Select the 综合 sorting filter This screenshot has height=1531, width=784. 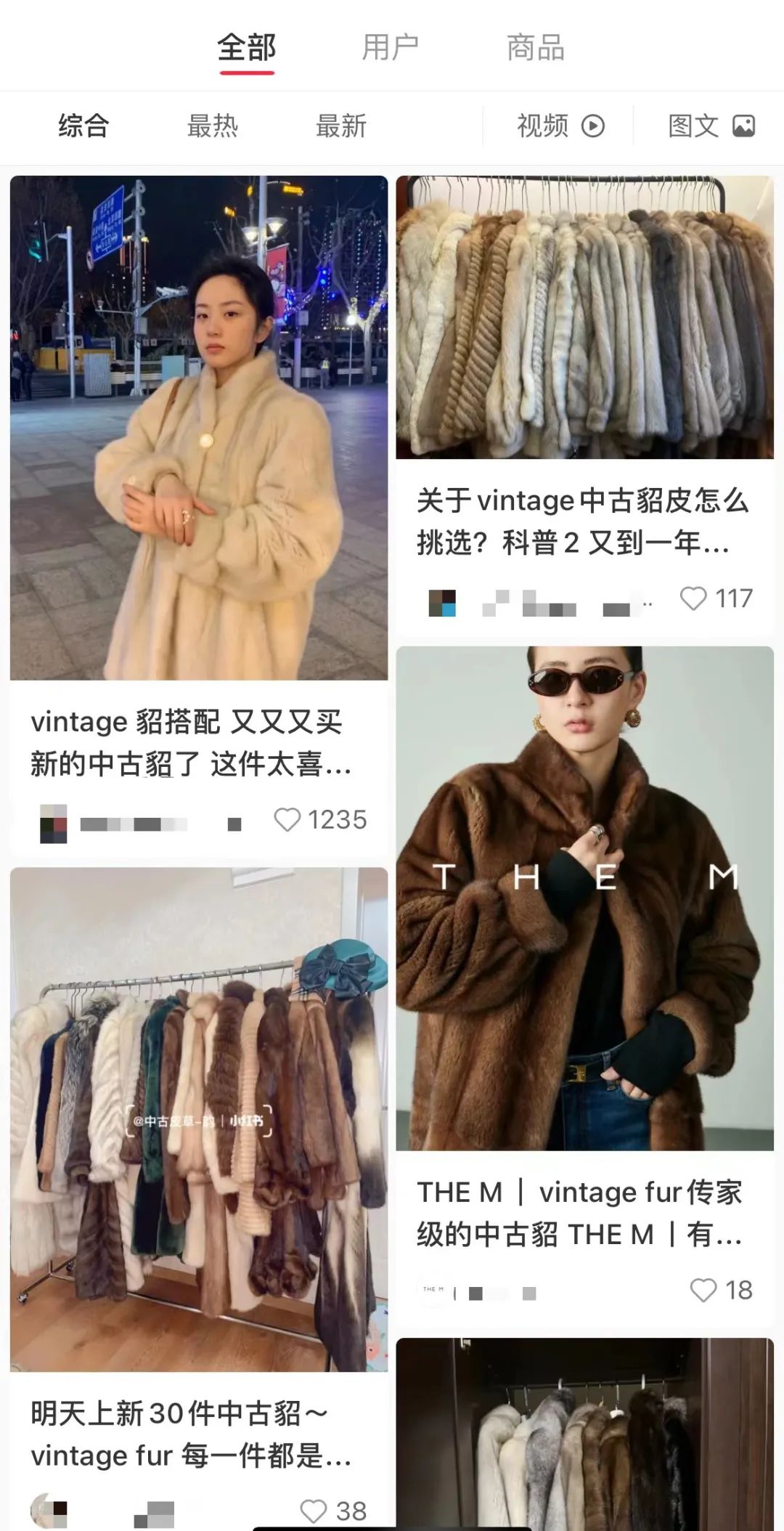[x=82, y=126]
